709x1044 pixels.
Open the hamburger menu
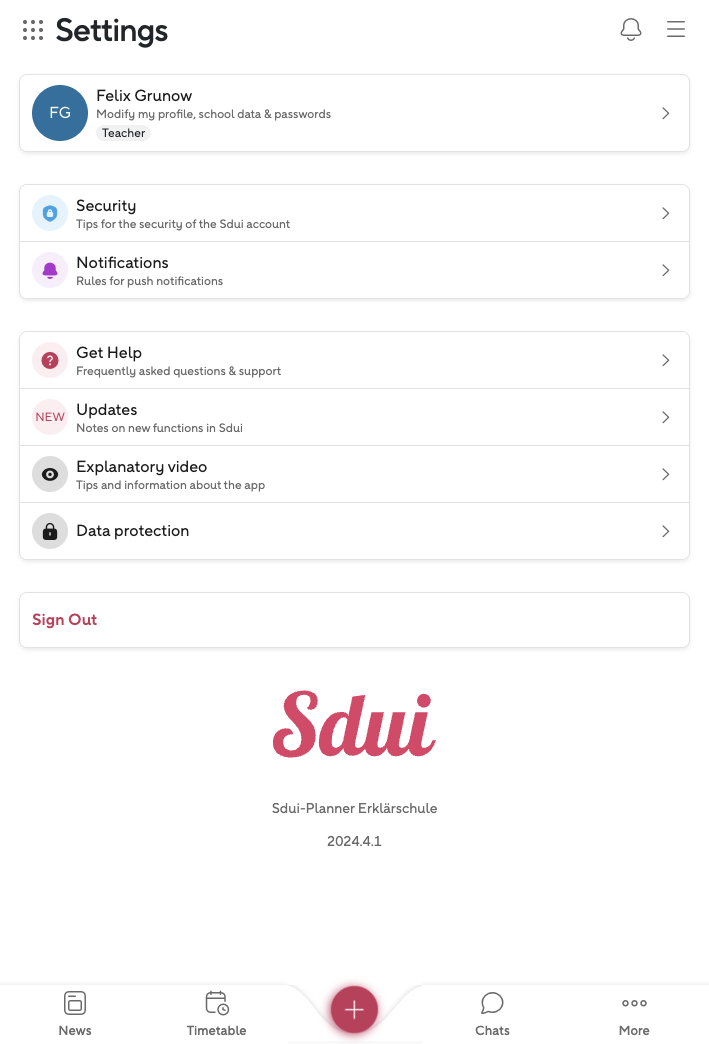click(676, 30)
